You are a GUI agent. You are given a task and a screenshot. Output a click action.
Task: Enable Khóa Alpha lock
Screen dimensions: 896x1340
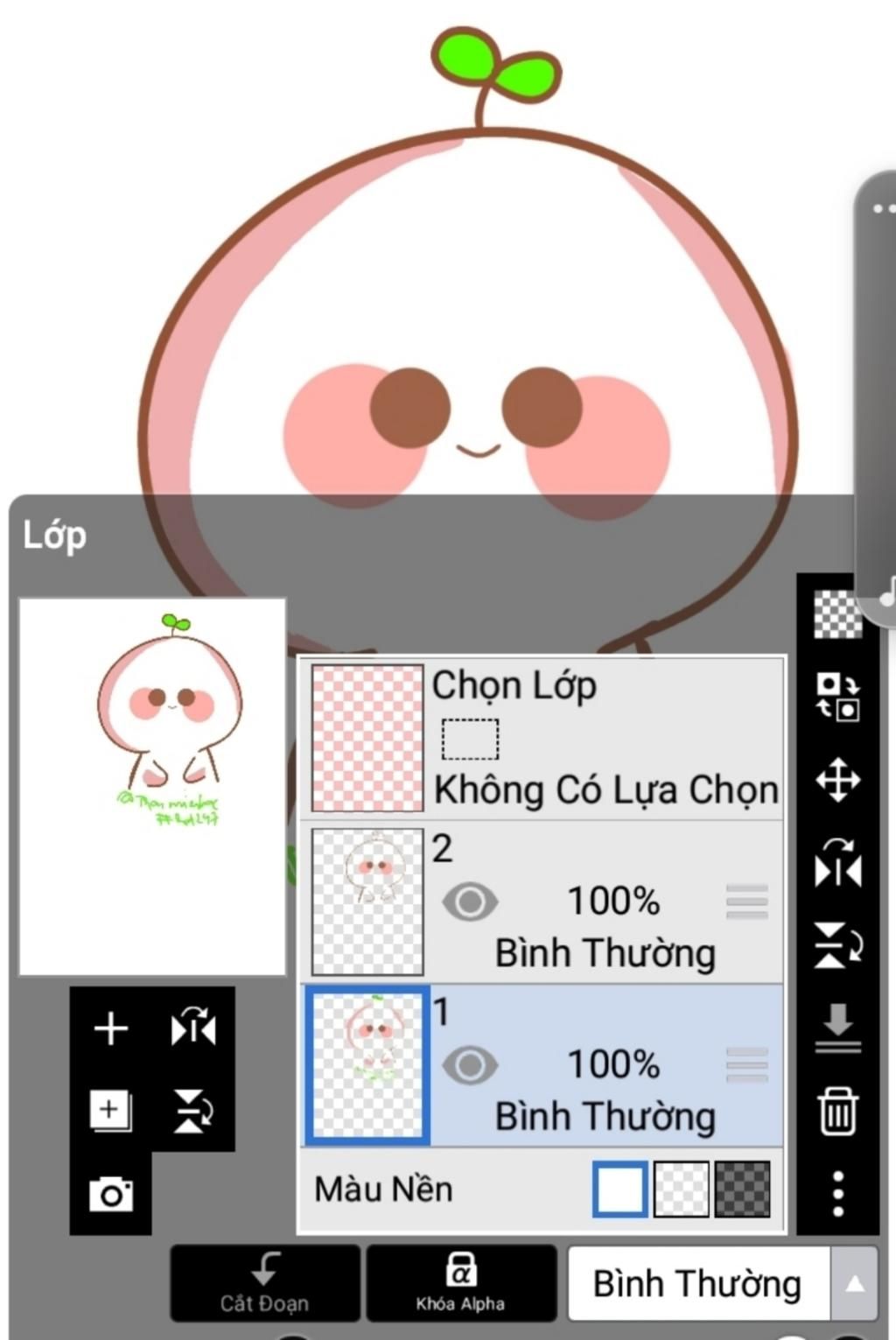(461, 1283)
